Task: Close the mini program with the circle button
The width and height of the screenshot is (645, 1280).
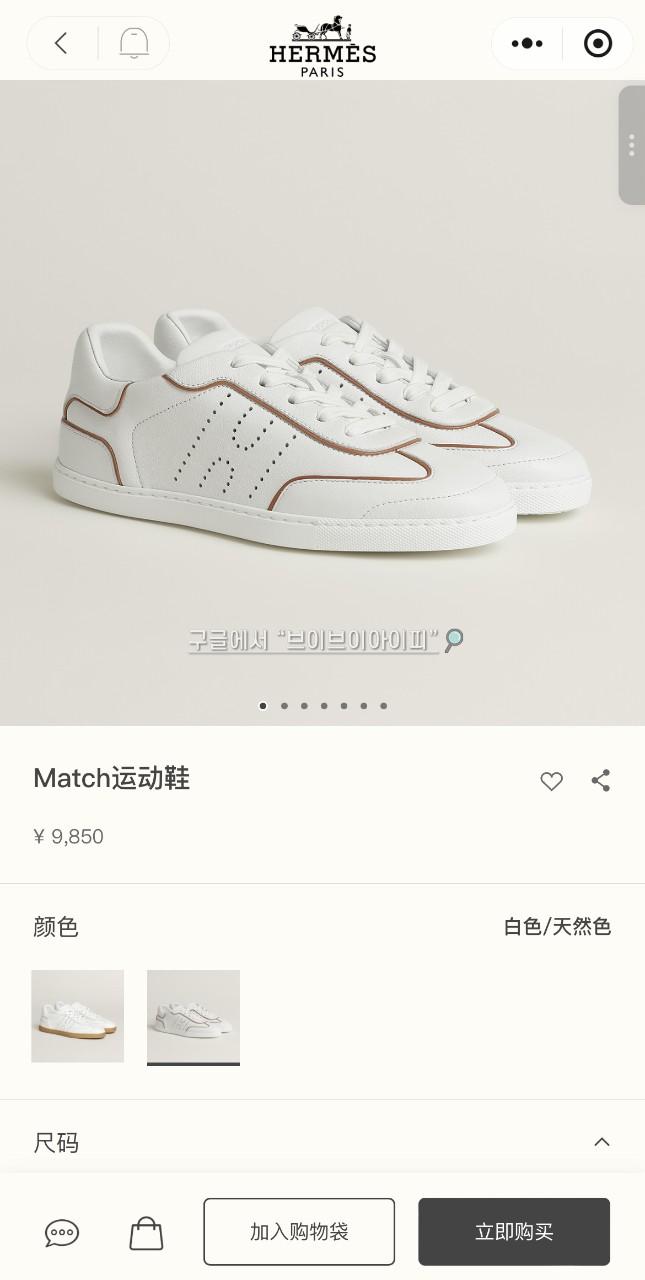Action: [x=598, y=43]
